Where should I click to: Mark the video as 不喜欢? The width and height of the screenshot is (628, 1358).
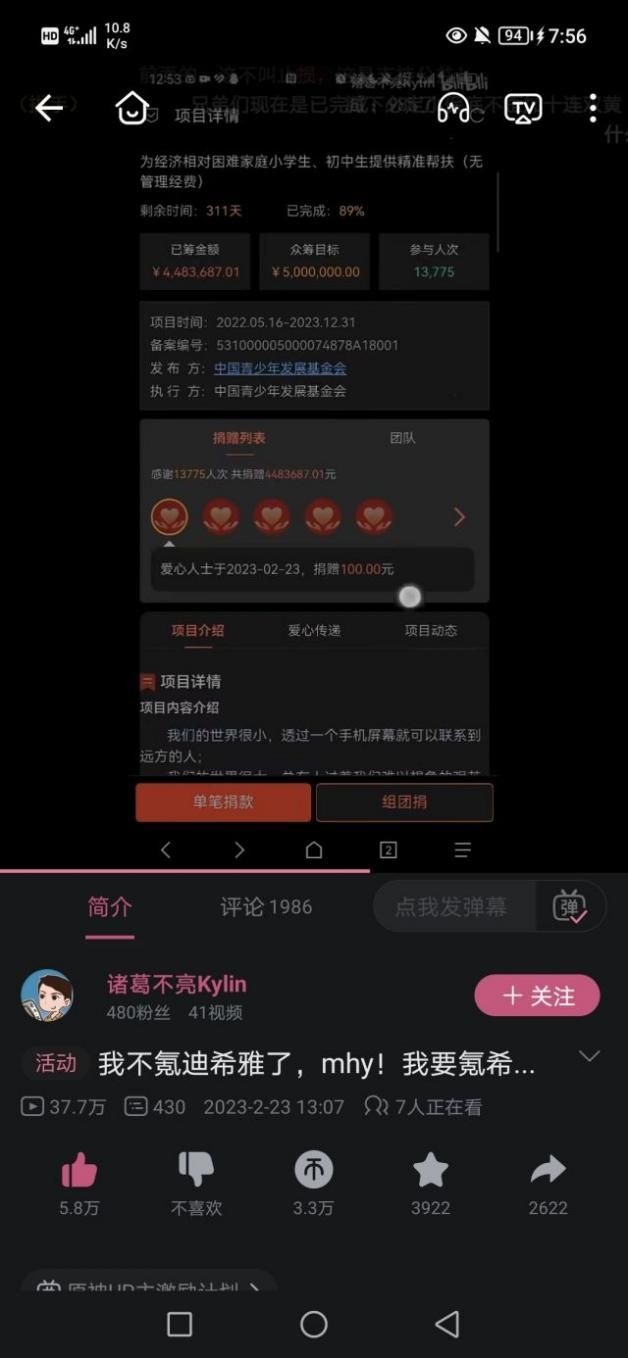pos(196,1170)
